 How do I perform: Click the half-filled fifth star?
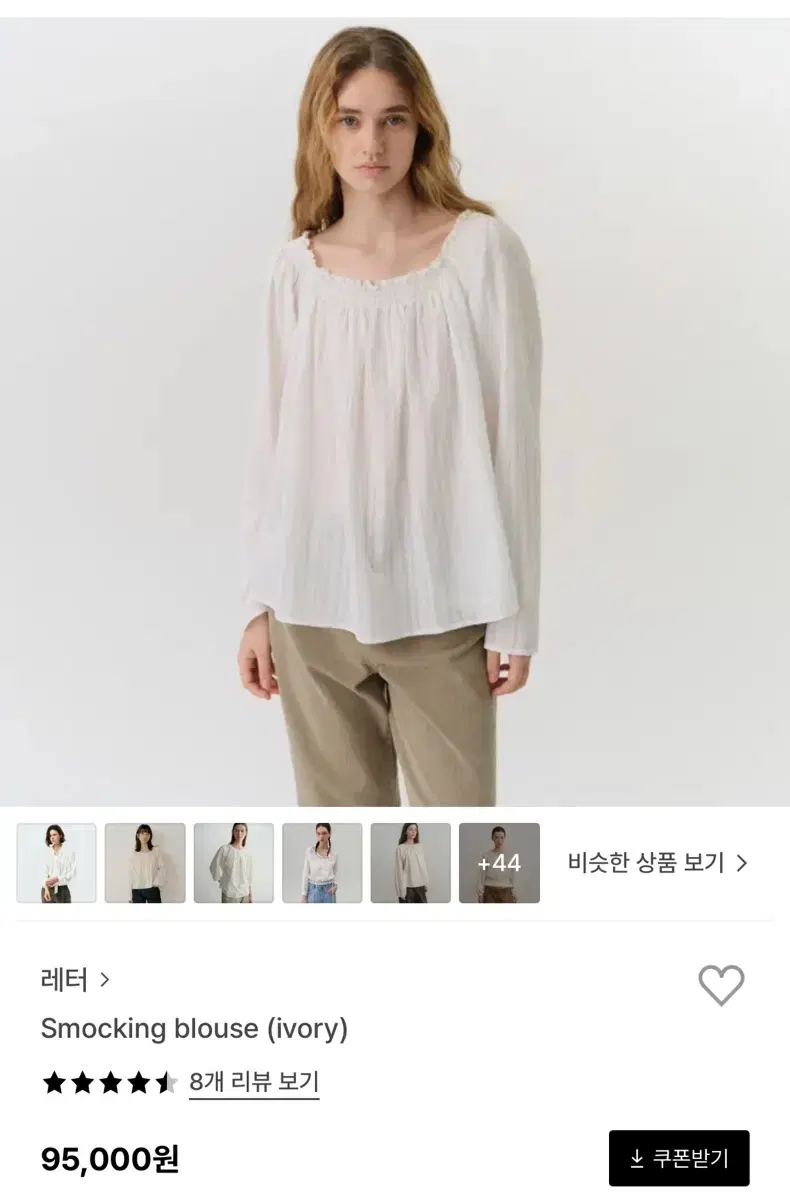[165, 1081]
